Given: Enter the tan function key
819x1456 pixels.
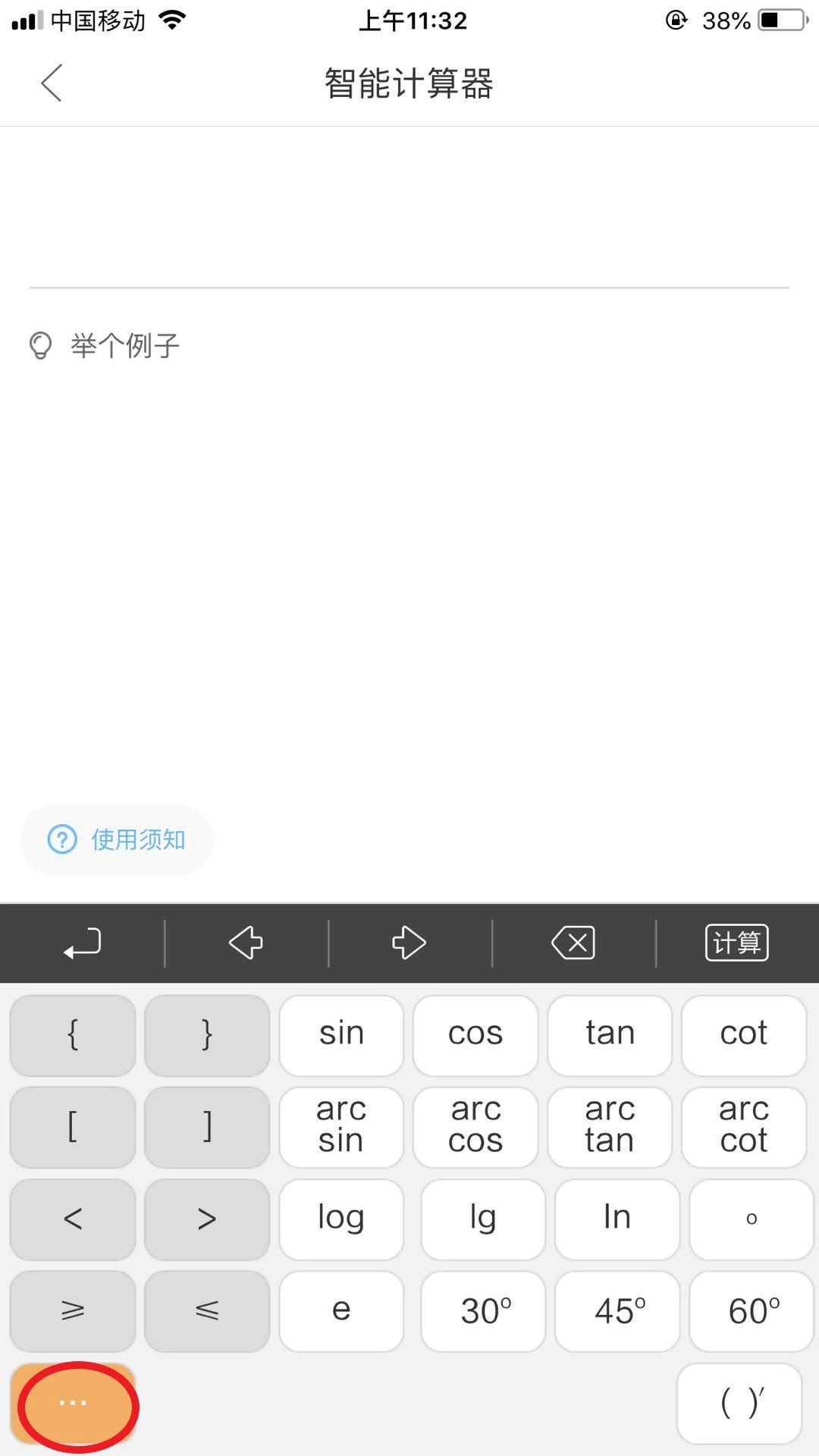Looking at the screenshot, I should click(x=610, y=1034).
